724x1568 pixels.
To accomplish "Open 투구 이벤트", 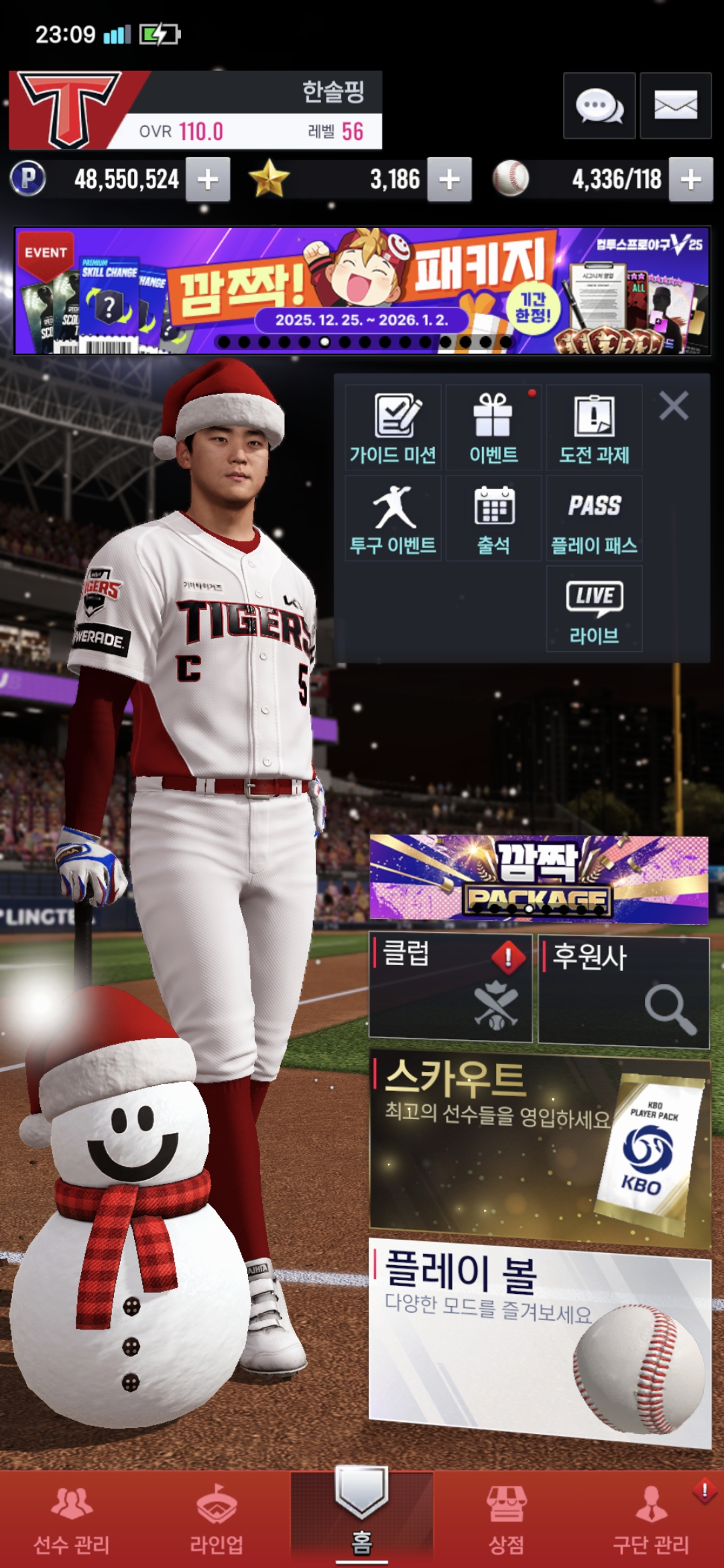I will click(x=393, y=518).
